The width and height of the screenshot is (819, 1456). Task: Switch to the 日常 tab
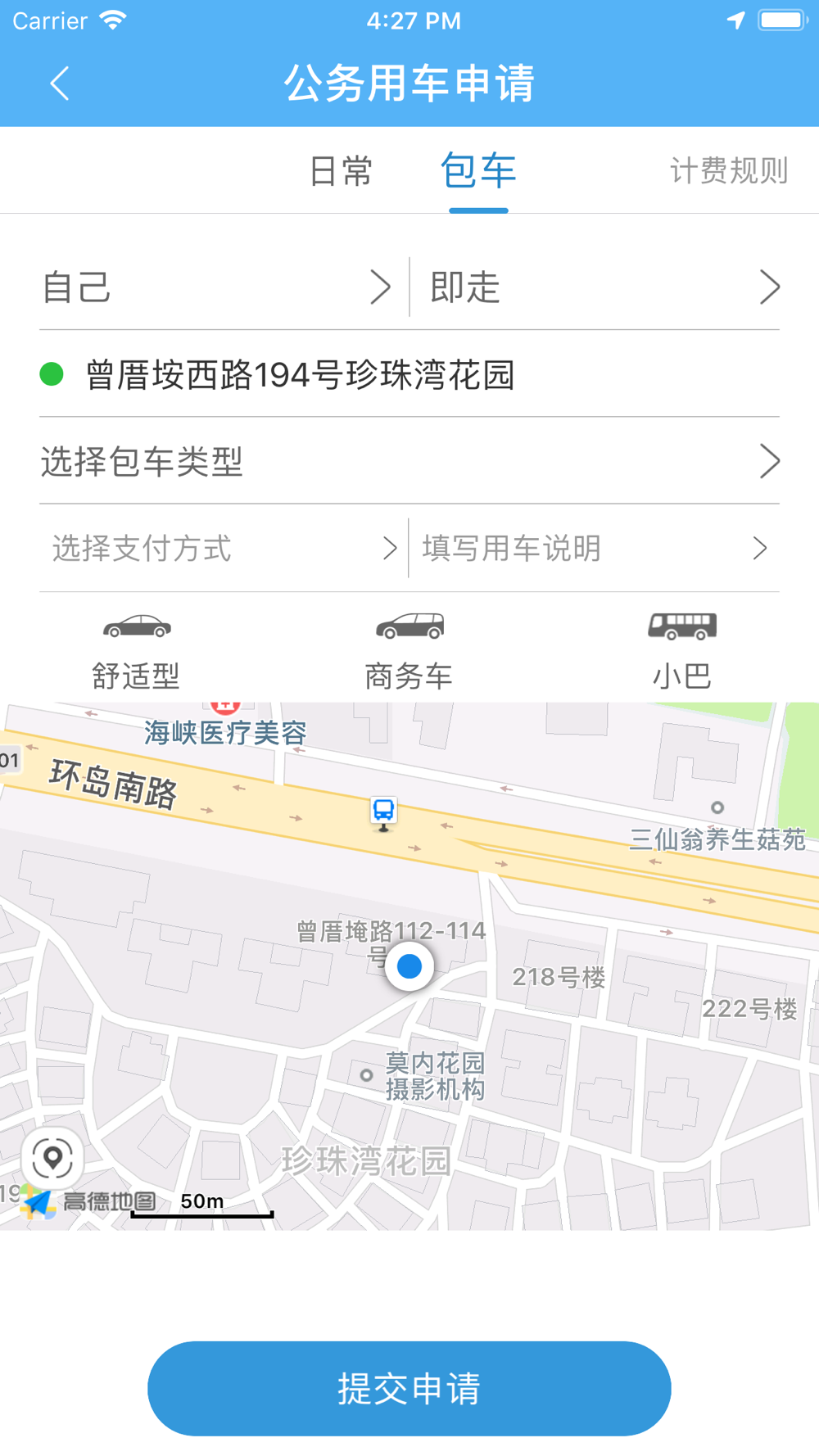[x=341, y=171]
